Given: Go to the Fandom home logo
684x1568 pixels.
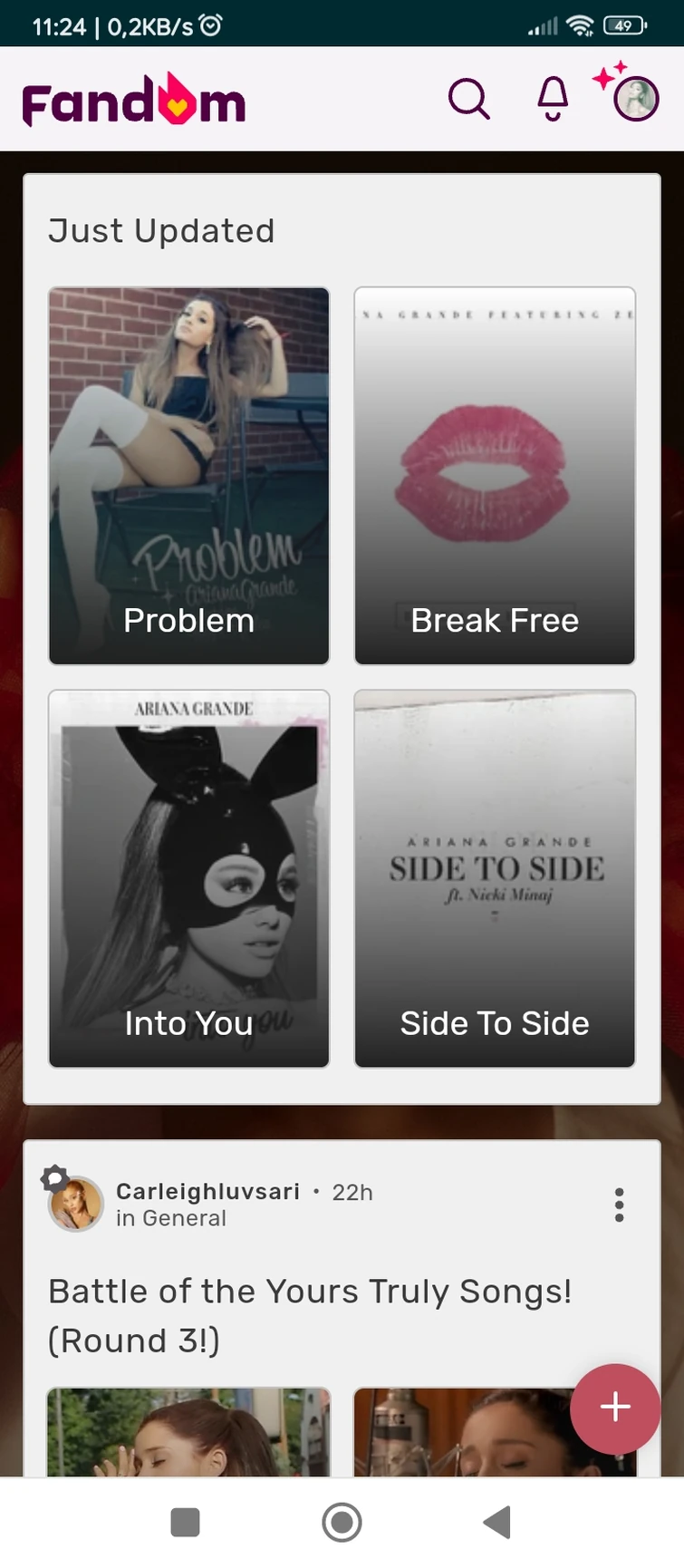Looking at the screenshot, I should point(134,101).
